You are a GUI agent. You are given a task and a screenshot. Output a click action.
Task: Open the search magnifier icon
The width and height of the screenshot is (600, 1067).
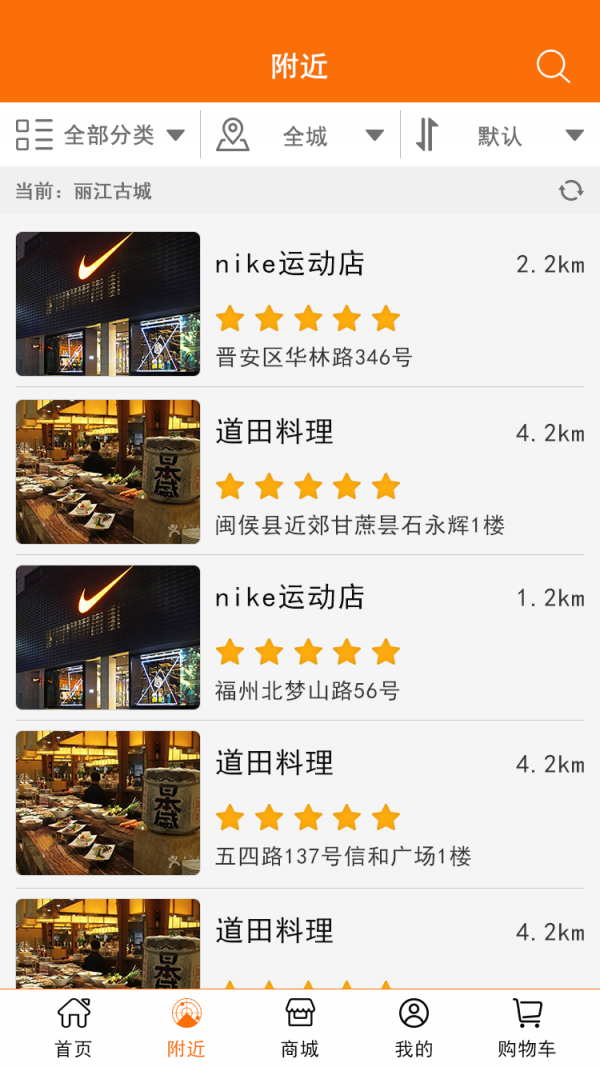coord(553,67)
